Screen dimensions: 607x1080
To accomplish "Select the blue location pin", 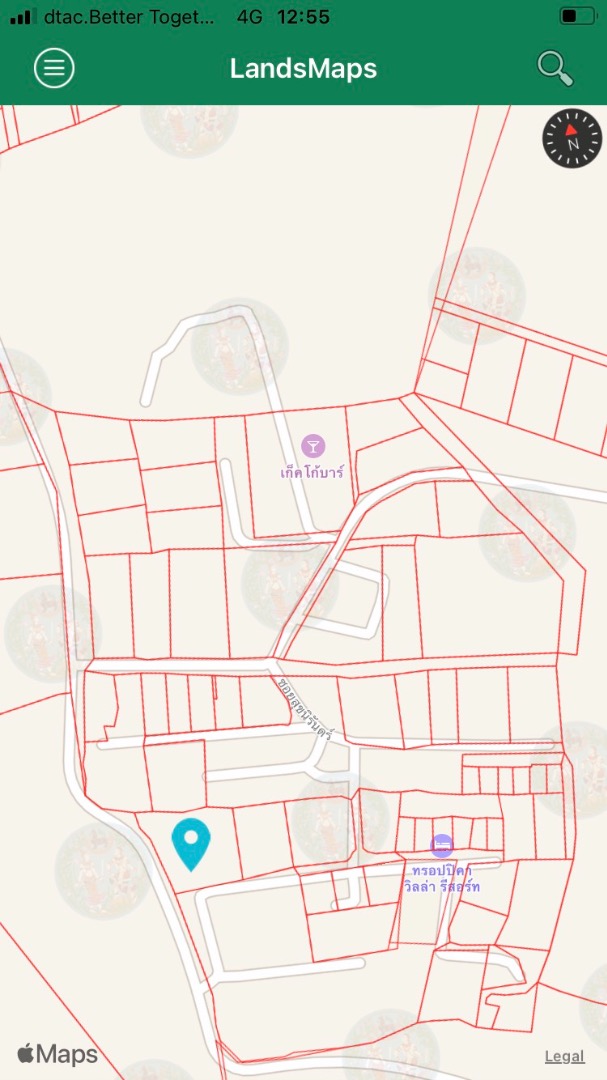I will click(191, 844).
